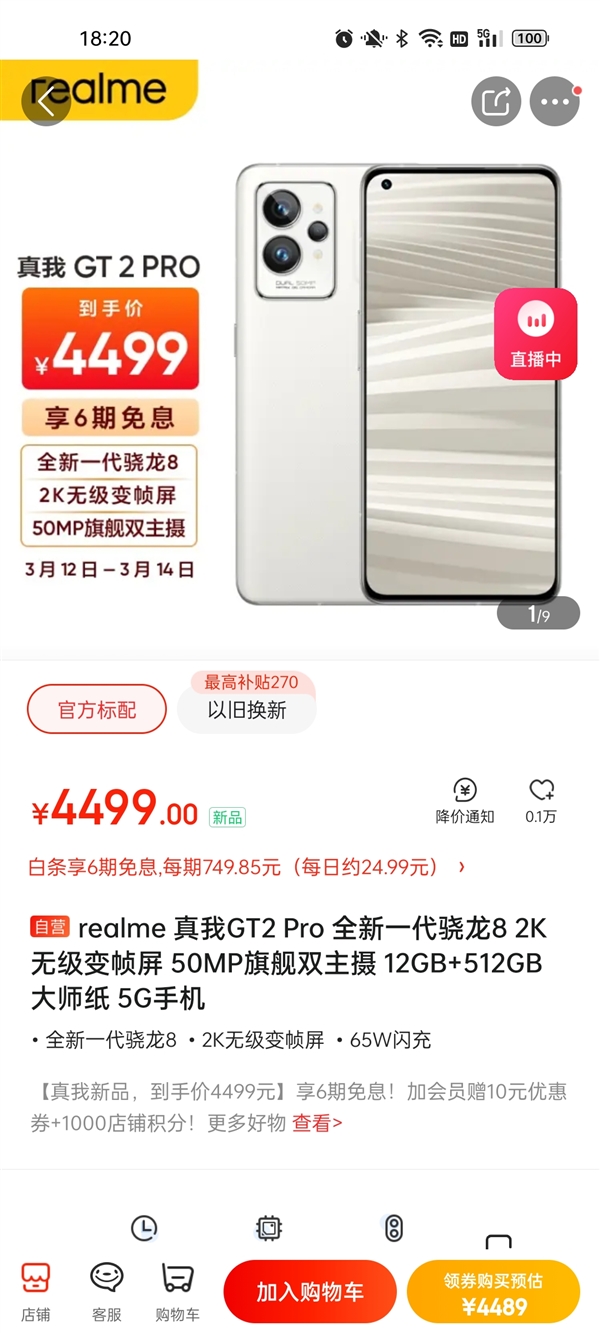This screenshot has height=1333, width=600.
Task: Open the realme GT 2 PRO product image
Action: (397, 385)
